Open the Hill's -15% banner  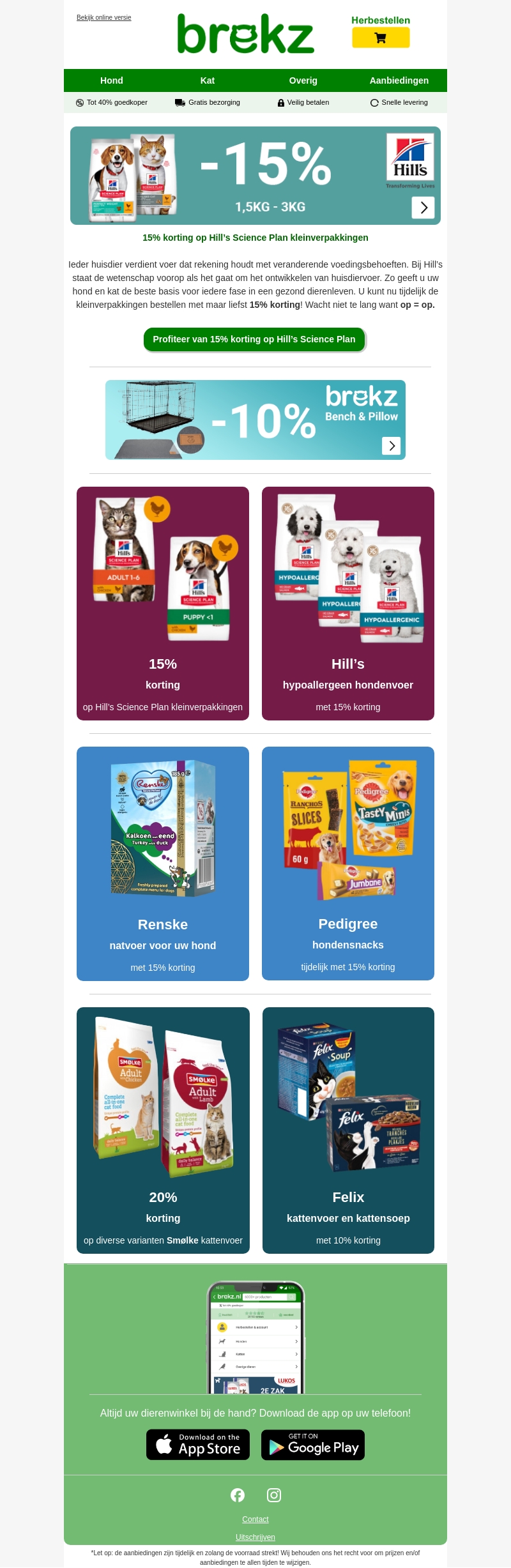tap(256, 176)
